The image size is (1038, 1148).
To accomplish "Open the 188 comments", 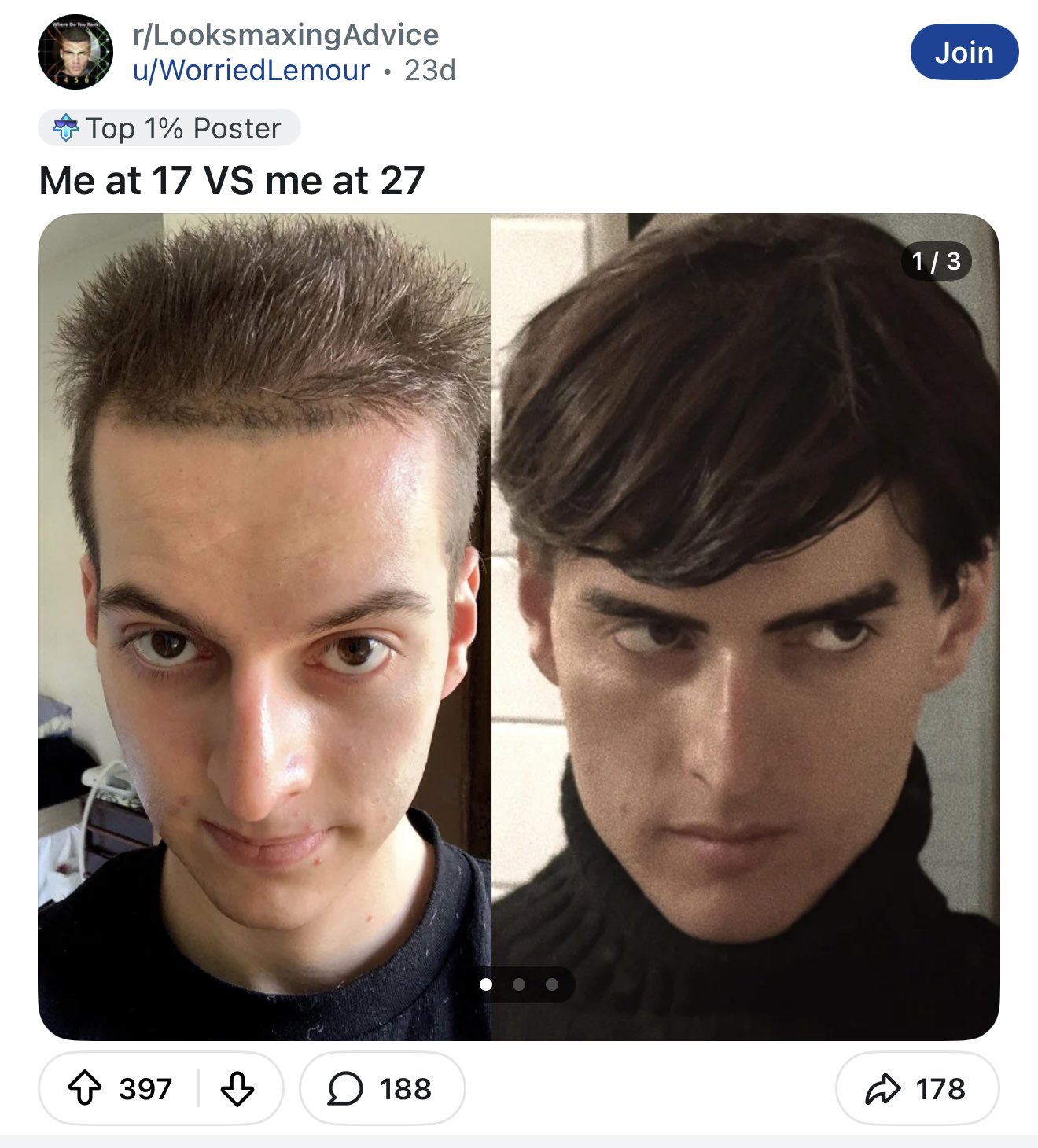I will [x=382, y=1088].
